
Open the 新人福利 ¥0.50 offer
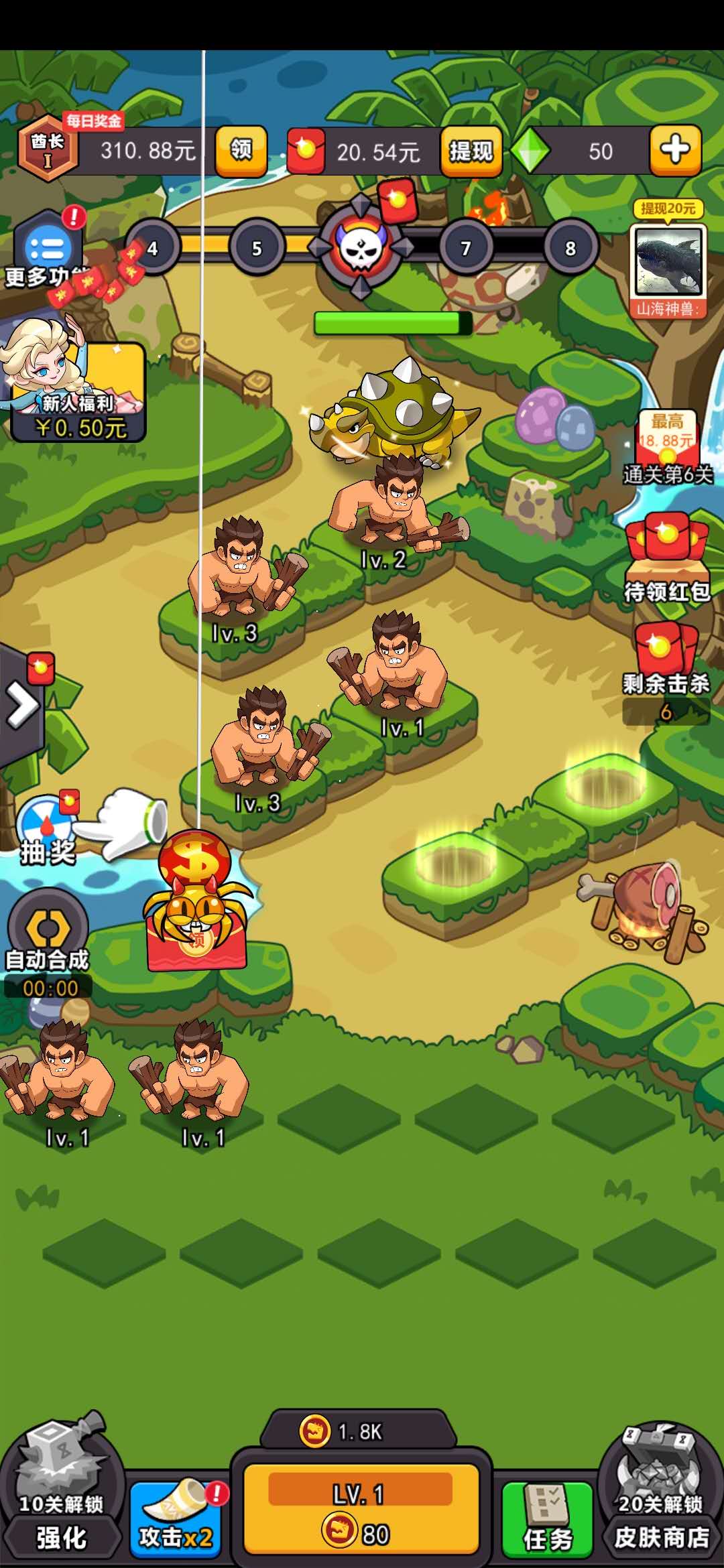(78, 392)
